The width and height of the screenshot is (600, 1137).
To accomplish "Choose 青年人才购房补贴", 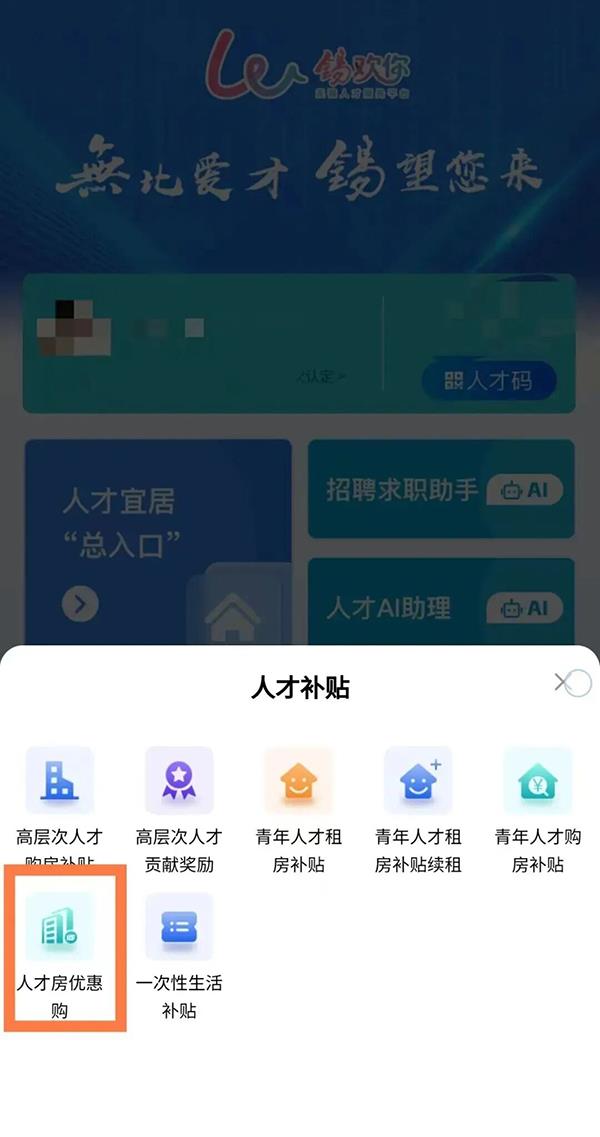I will 538,790.
